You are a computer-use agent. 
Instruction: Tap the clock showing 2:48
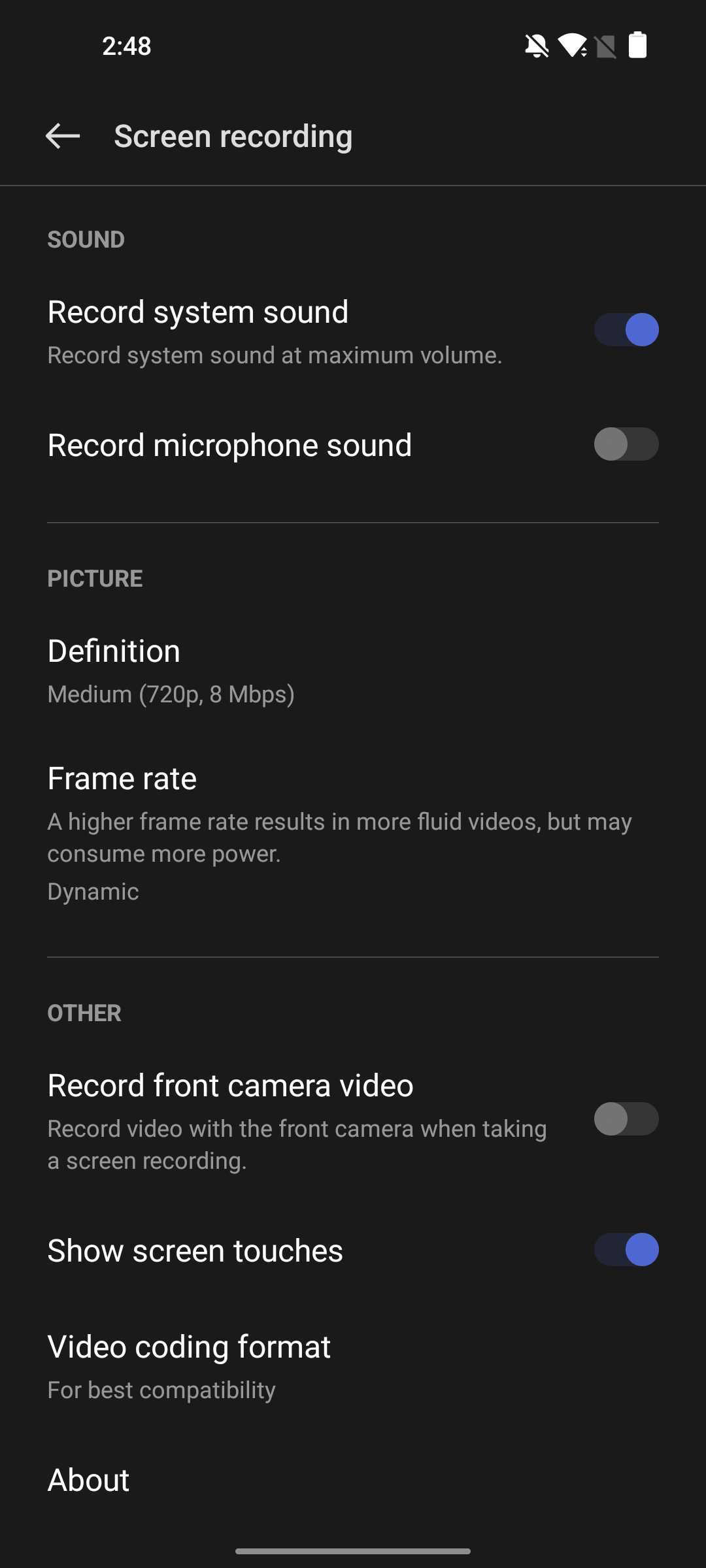(x=127, y=45)
